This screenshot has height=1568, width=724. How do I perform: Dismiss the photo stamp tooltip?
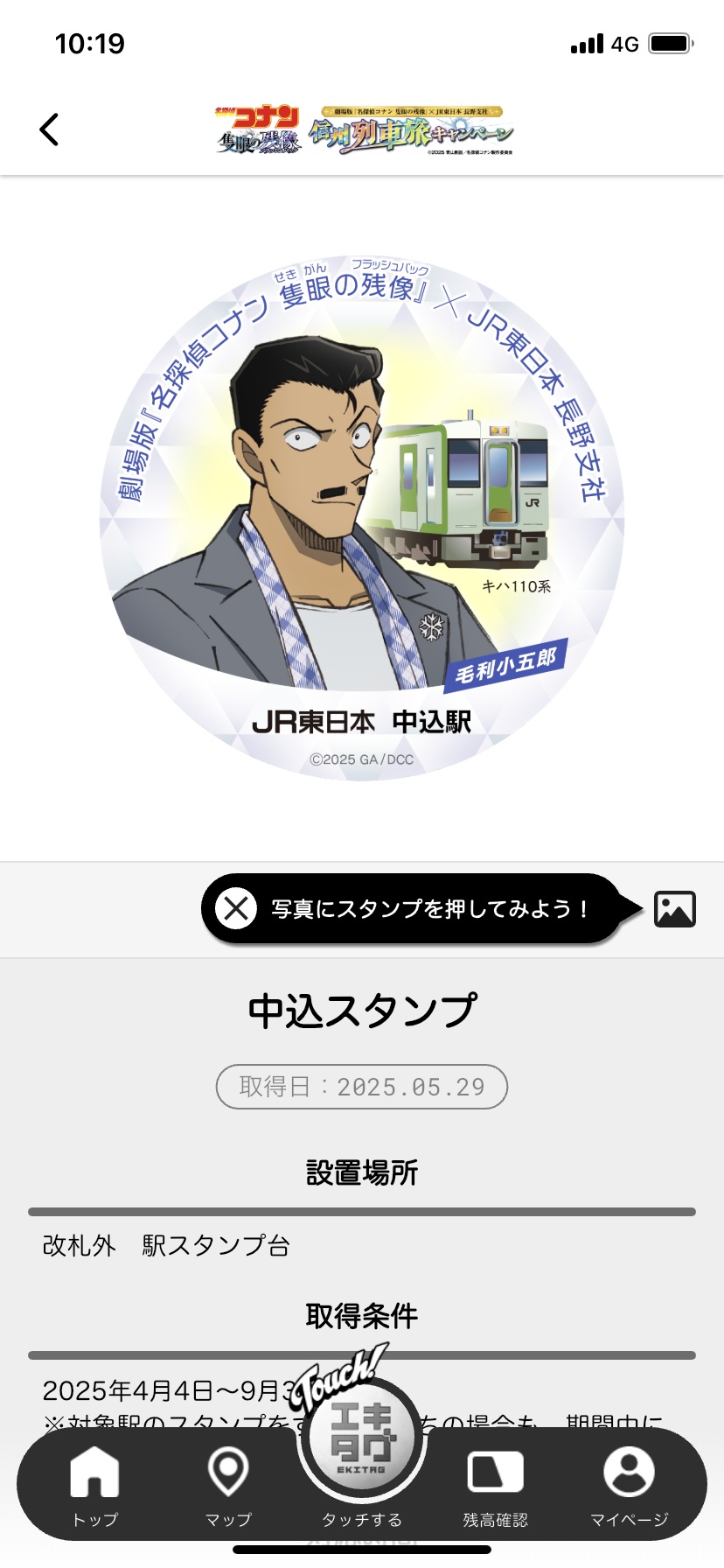236,908
